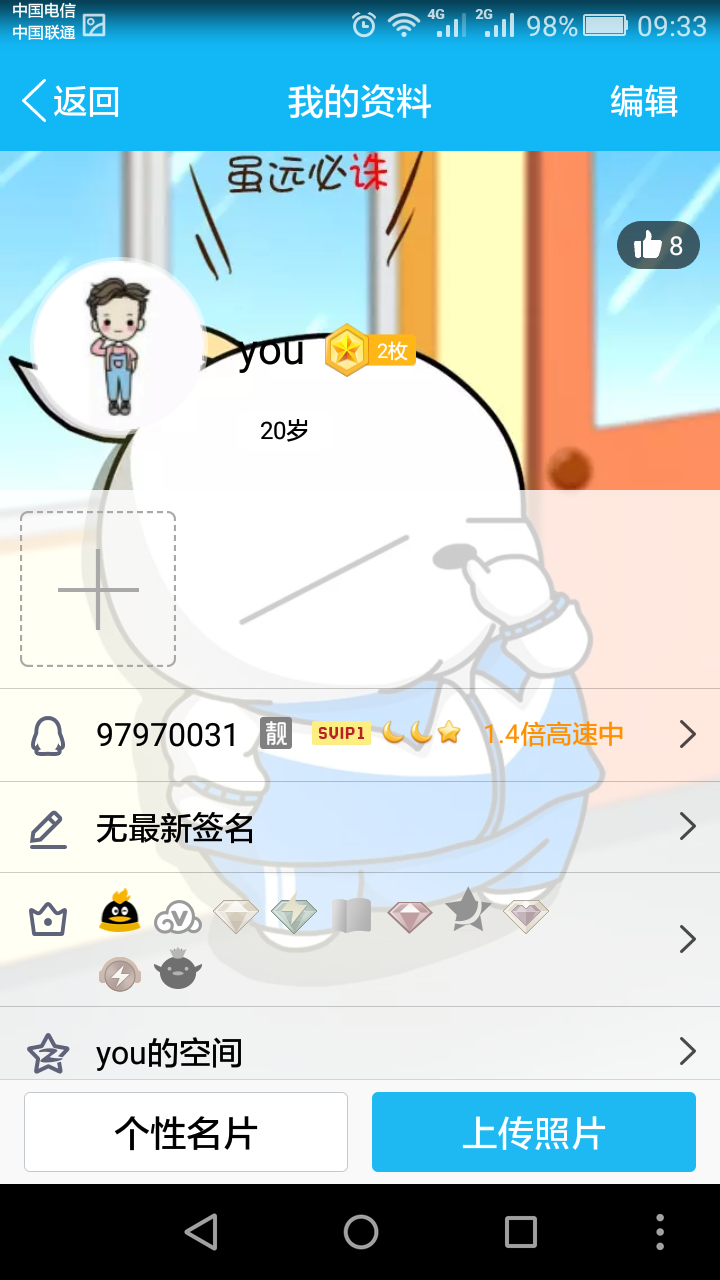The width and height of the screenshot is (720, 1280).
Task: Go back with the 返回 button
Action: (x=70, y=102)
